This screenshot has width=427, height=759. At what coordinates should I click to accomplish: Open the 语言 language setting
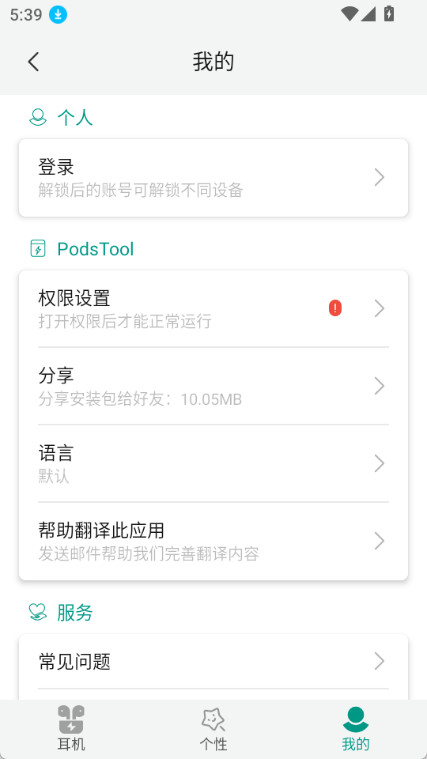214,464
